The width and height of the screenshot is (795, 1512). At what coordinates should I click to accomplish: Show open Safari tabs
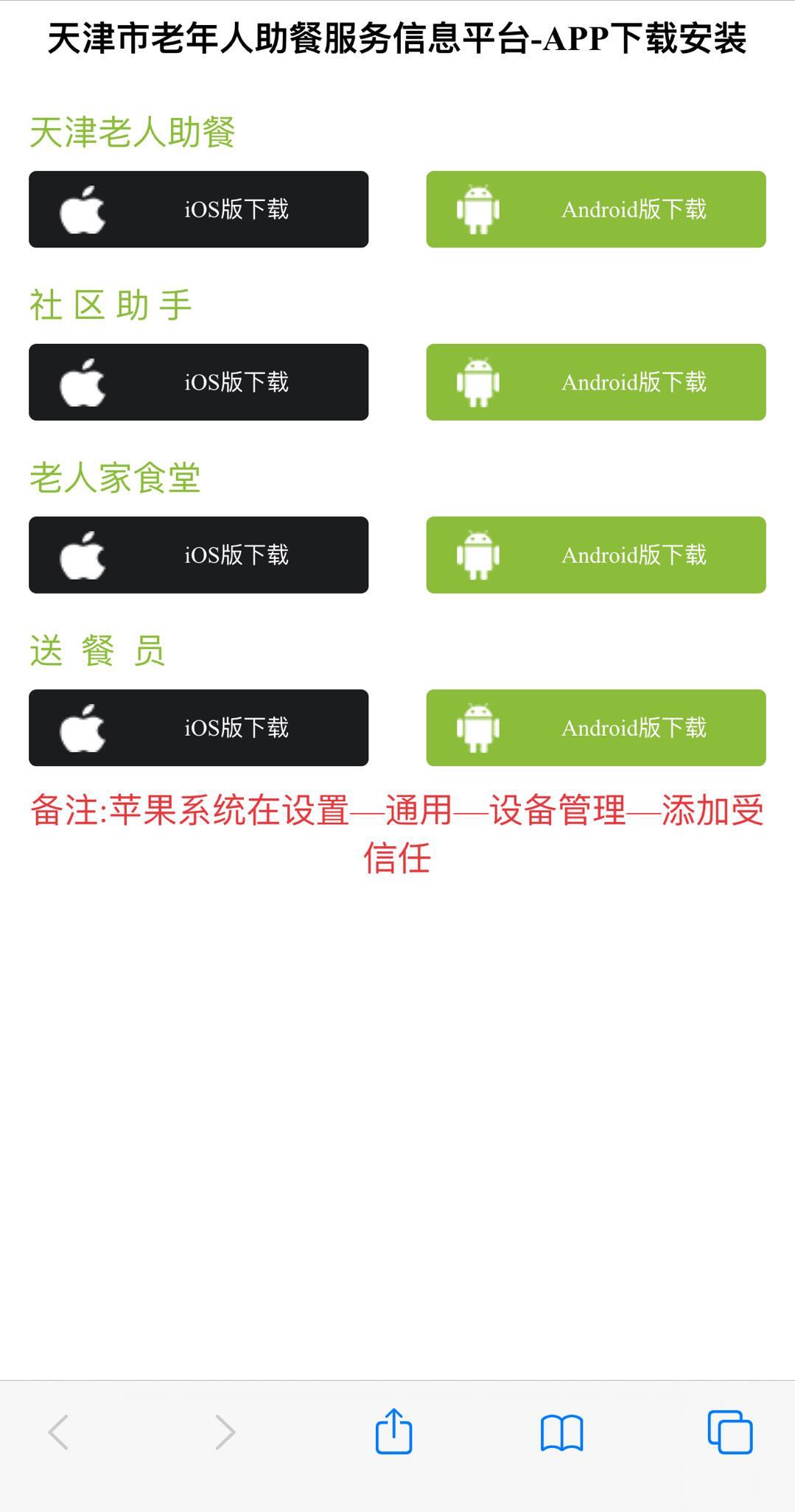tap(729, 1432)
